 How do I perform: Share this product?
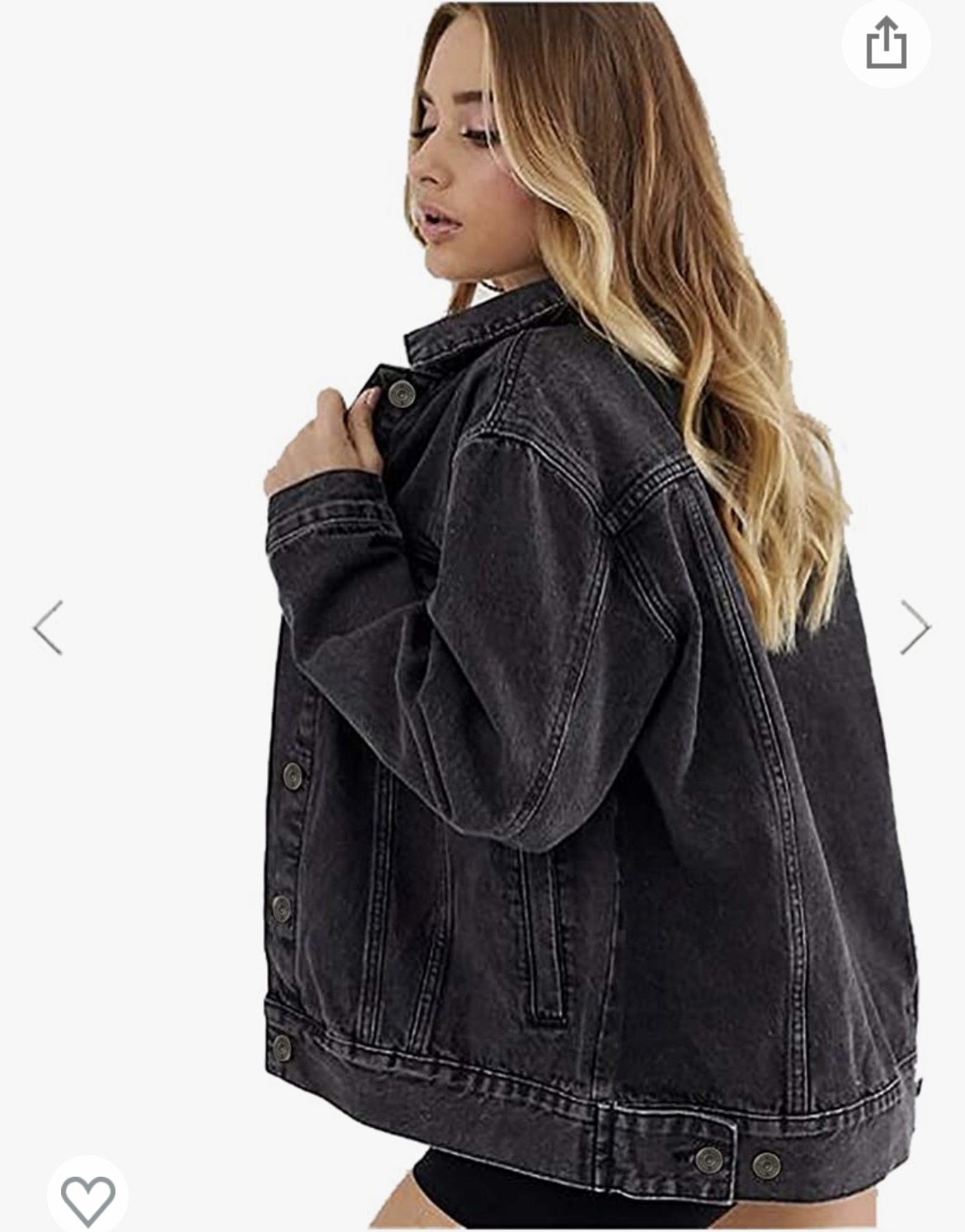[x=887, y=45]
